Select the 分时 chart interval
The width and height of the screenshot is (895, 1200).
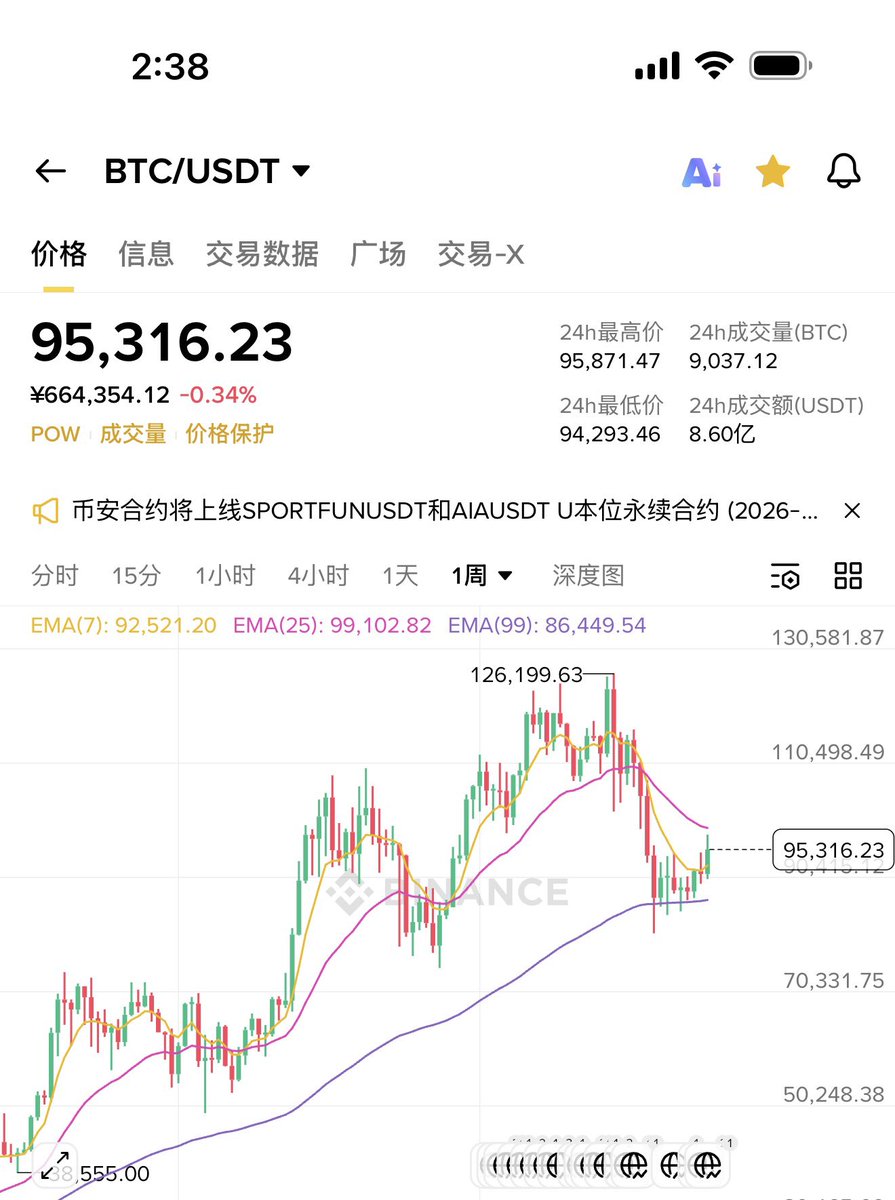tap(55, 576)
